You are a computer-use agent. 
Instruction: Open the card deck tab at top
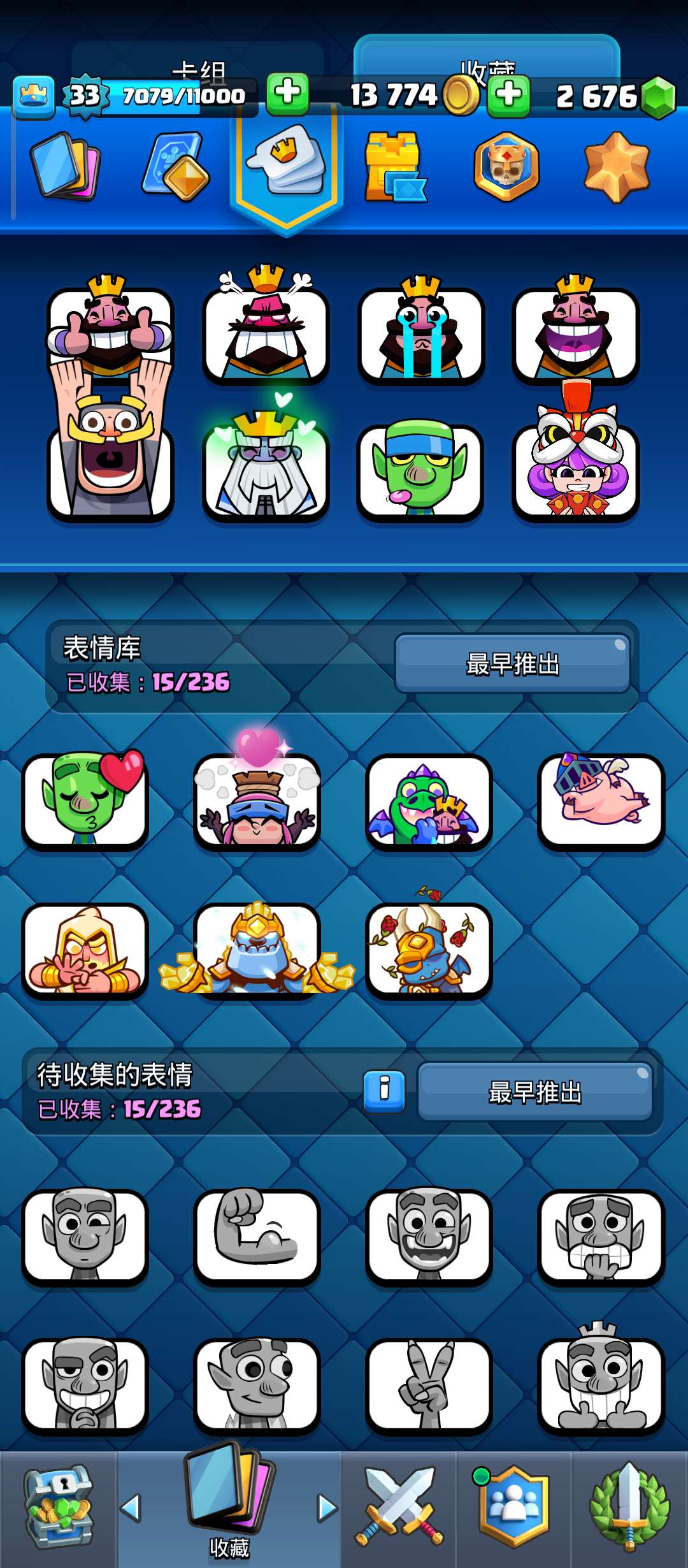click(x=65, y=166)
